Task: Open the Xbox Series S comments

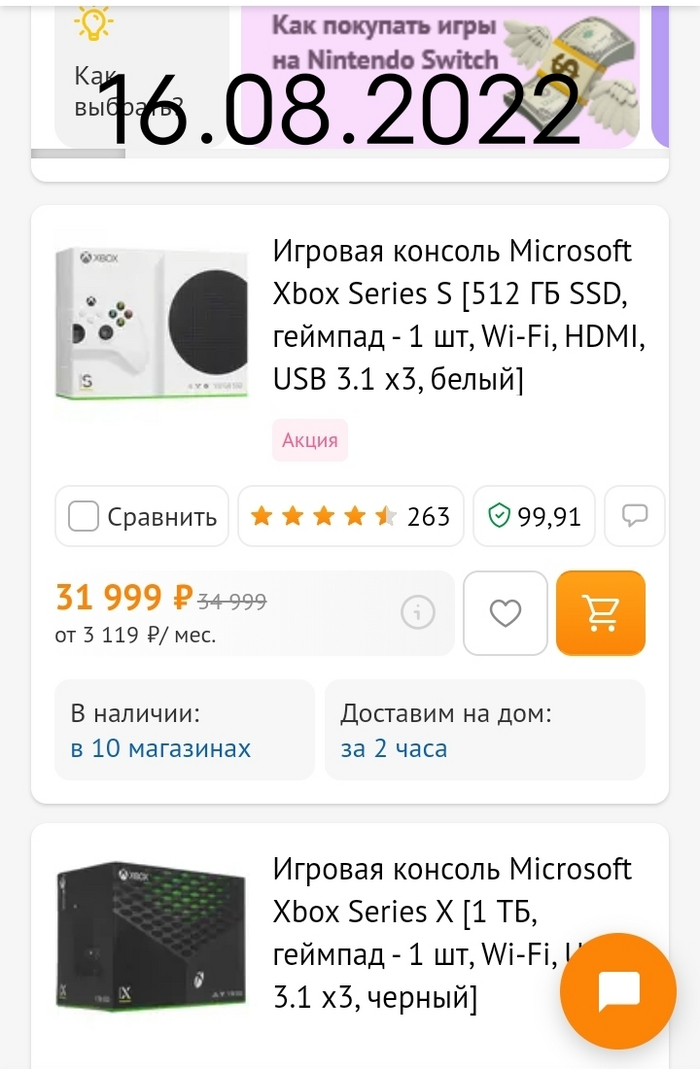Action: tap(635, 516)
